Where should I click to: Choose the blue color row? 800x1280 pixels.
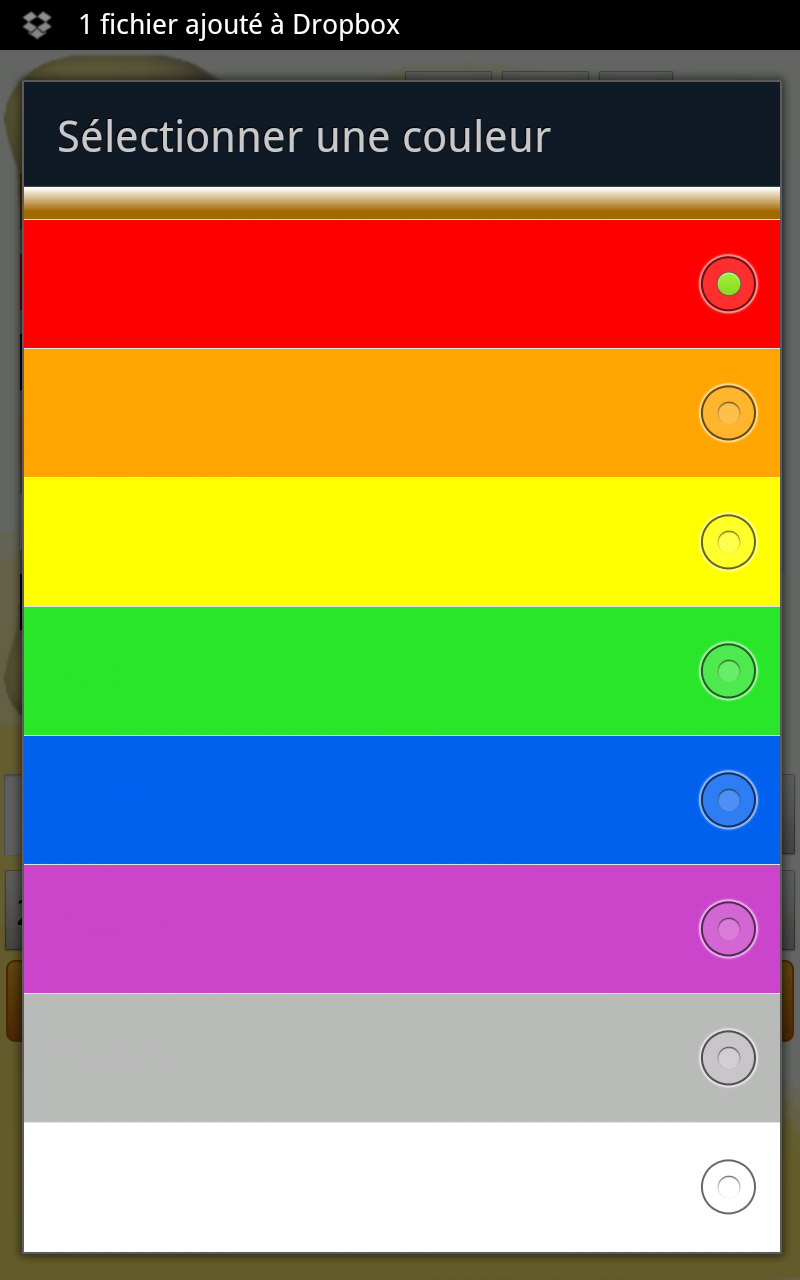(x=401, y=800)
